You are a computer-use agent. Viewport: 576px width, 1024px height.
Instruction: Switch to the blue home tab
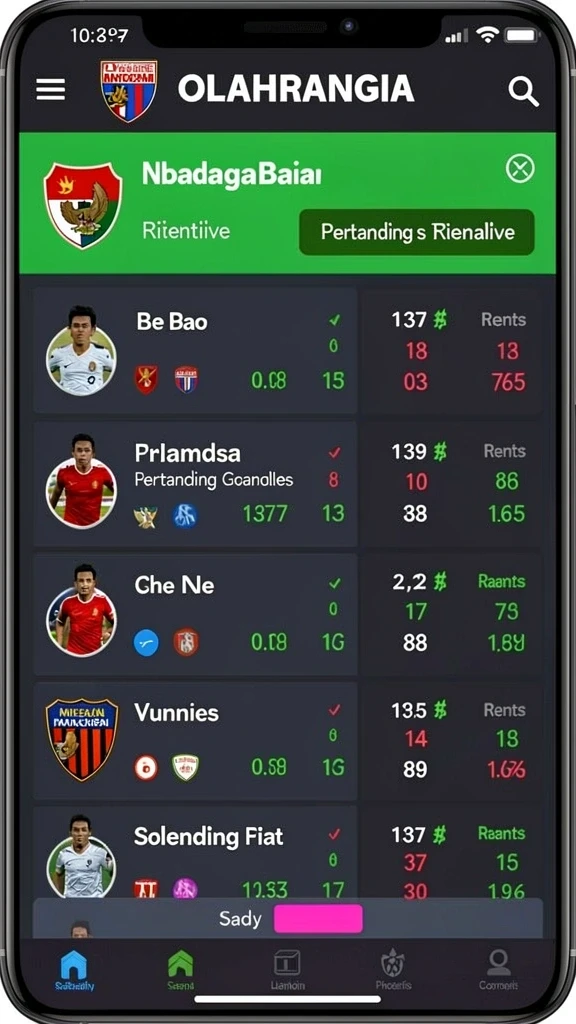[74, 970]
